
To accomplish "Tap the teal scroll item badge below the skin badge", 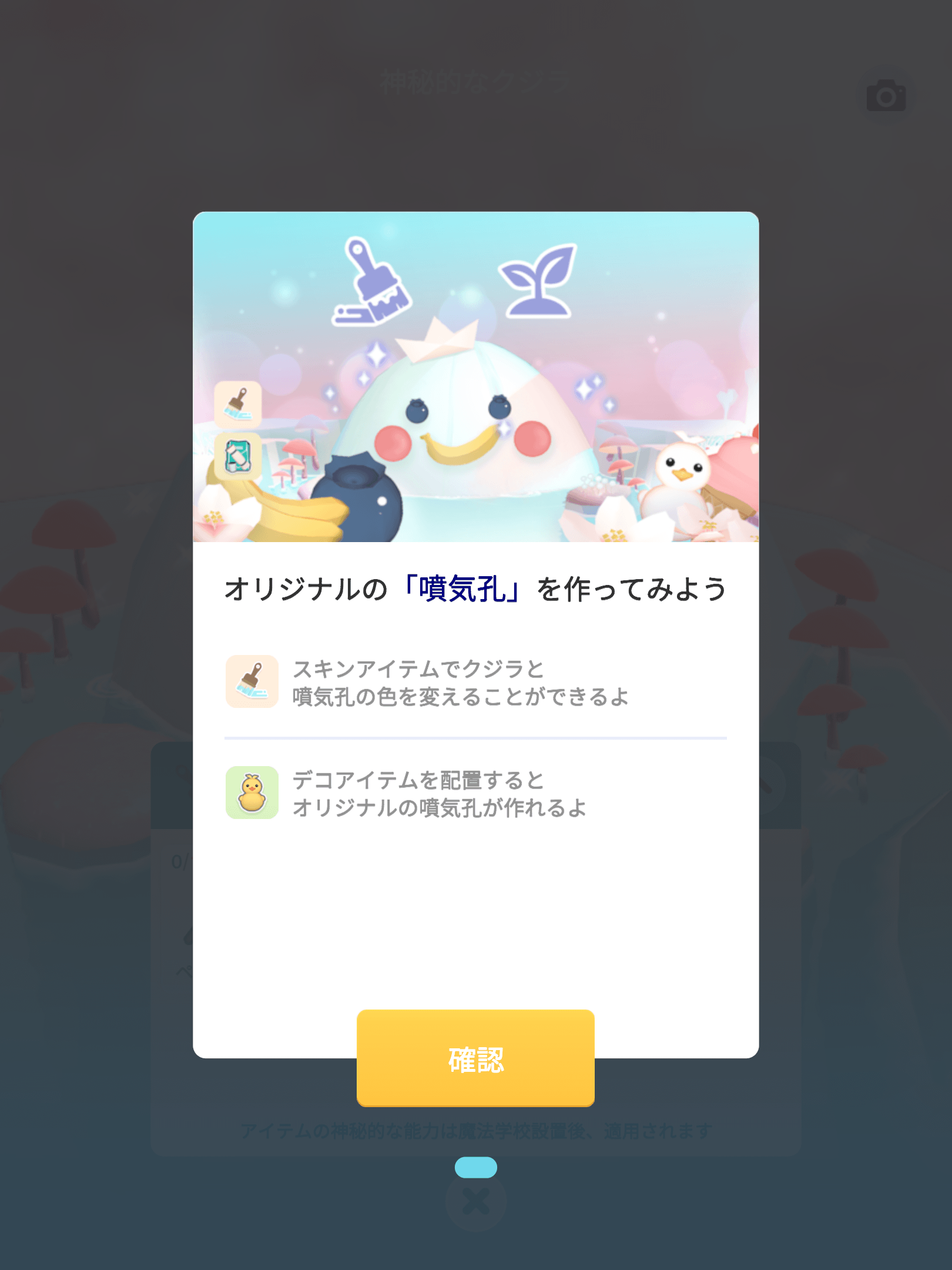I will tap(238, 459).
